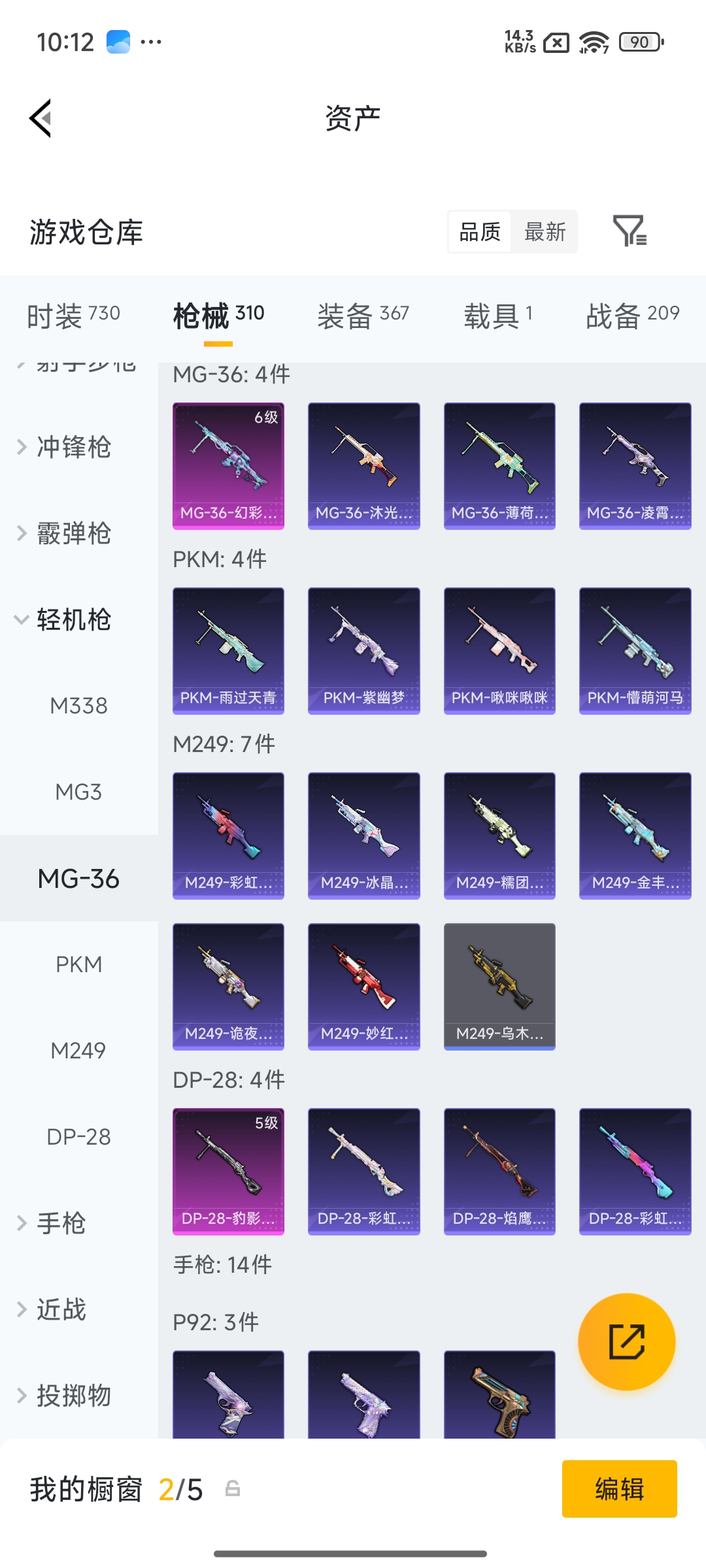Collapse the 轻机枪 category
The width and height of the screenshot is (706, 1568).
(64, 620)
